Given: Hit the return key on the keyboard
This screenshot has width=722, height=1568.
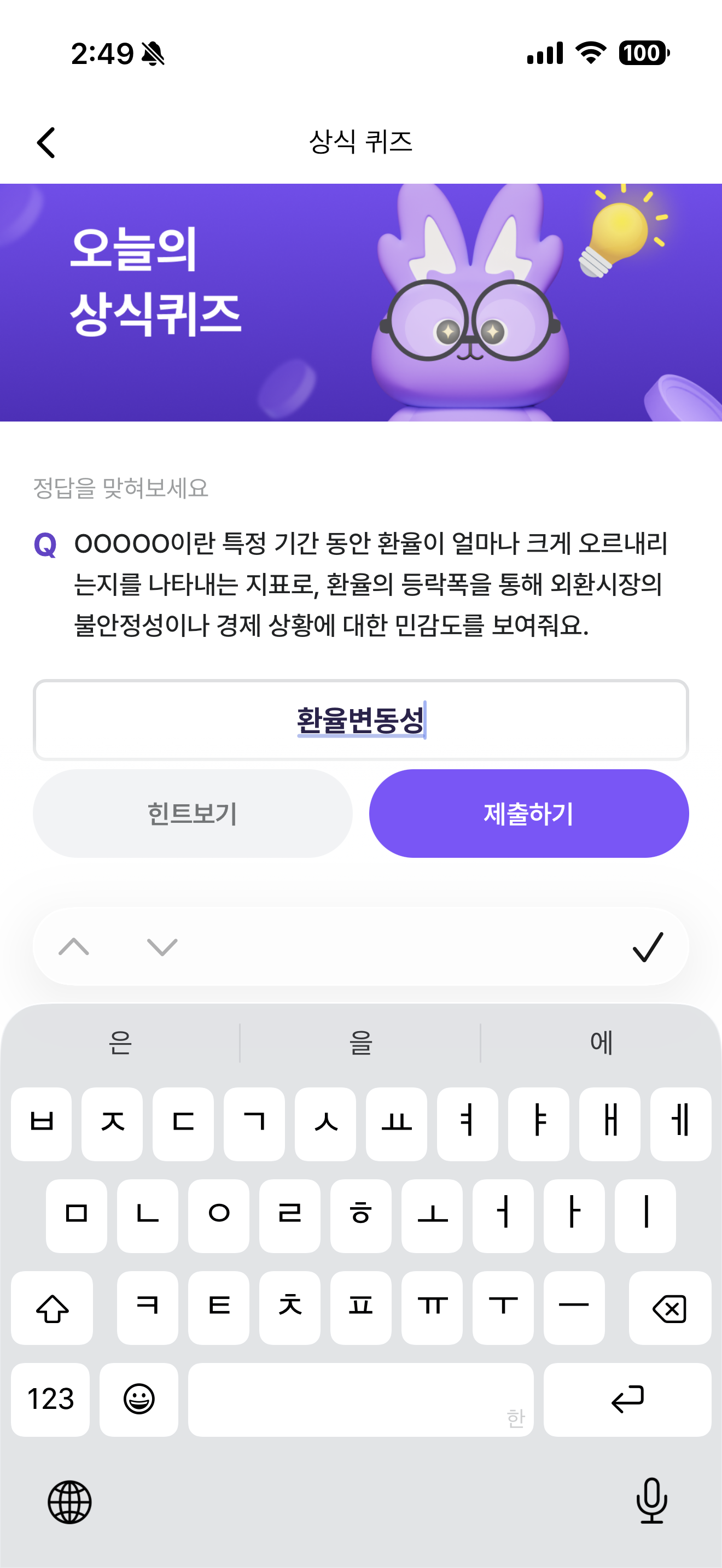Looking at the screenshot, I should tap(627, 1400).
